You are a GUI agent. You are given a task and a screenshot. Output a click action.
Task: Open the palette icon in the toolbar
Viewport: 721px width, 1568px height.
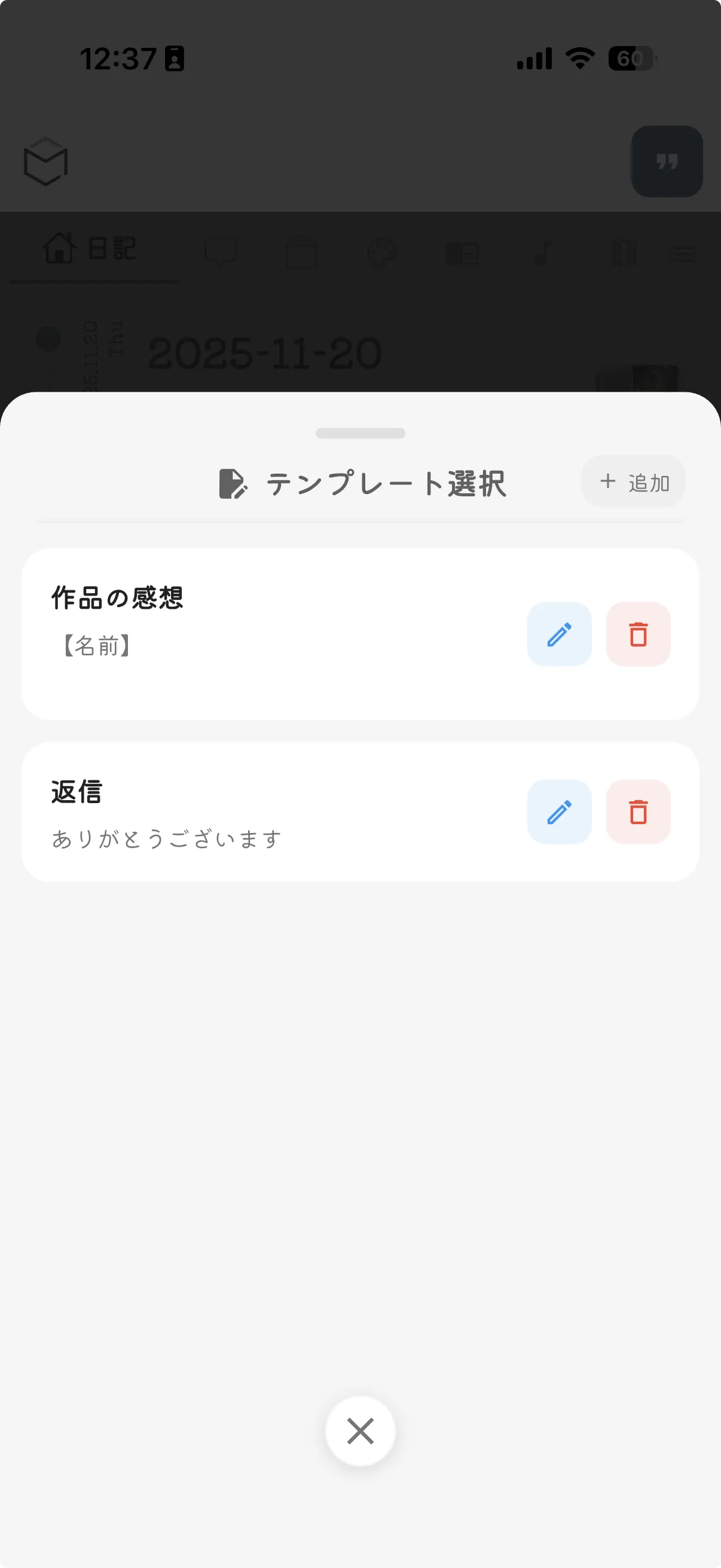click(x=381, y=251)
